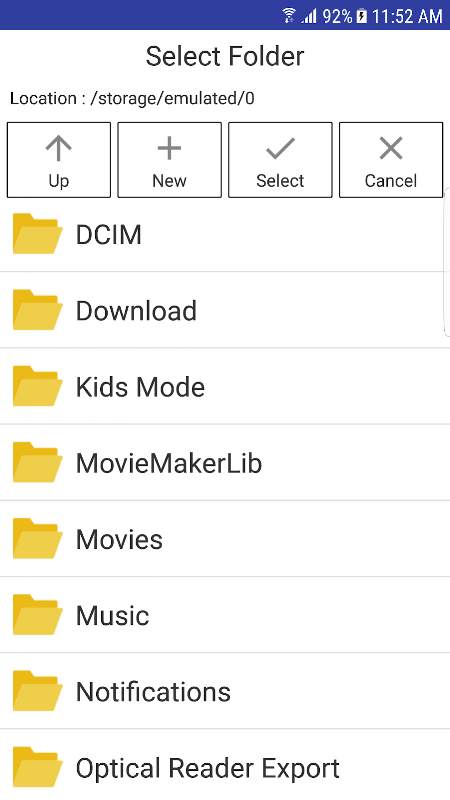Create a new folder
This screenshot has width=450, height=800.
pos(169,160)
